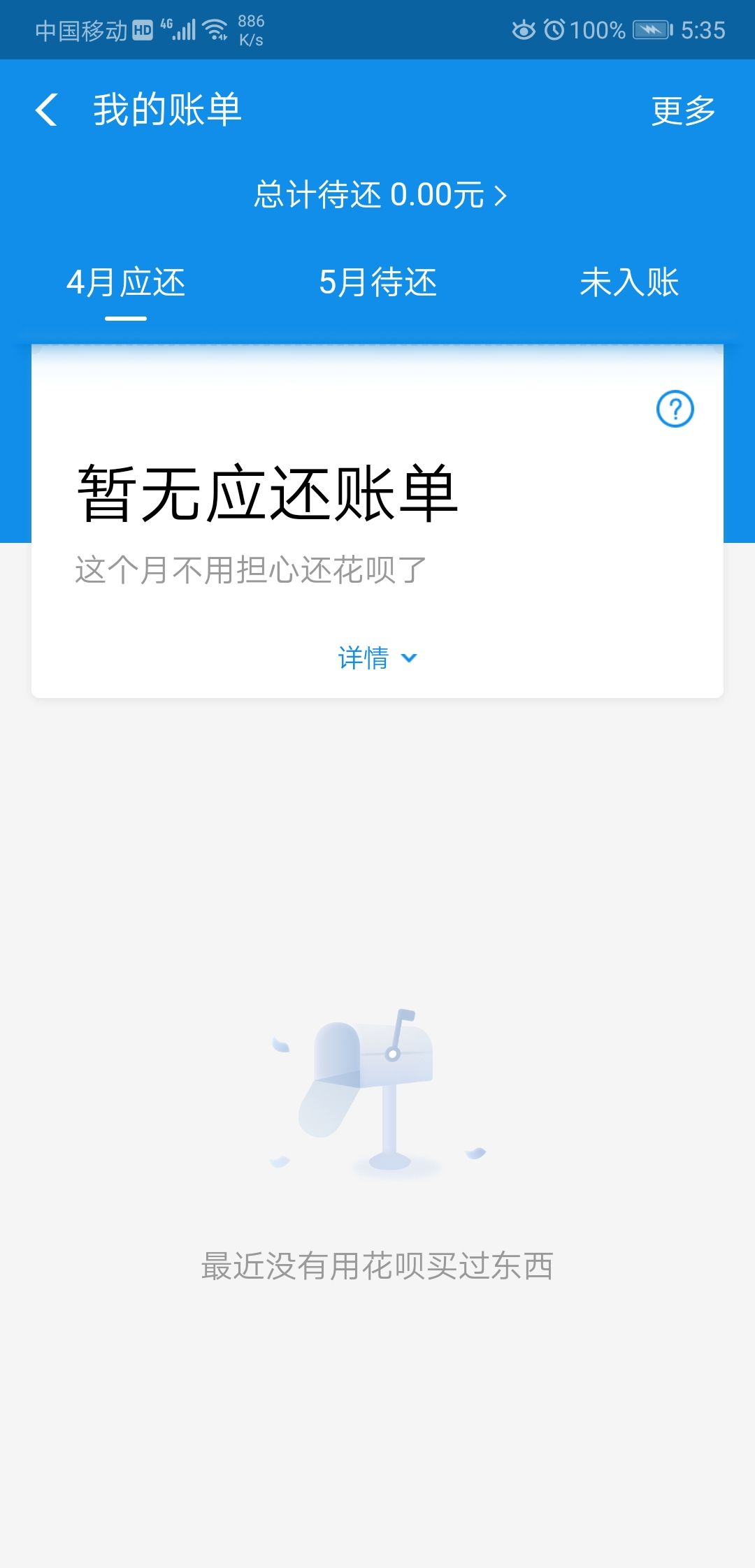This screenshot has width=755, height=1568.
Task: Switch to the 未入账 tab
Action: (629, 283)
